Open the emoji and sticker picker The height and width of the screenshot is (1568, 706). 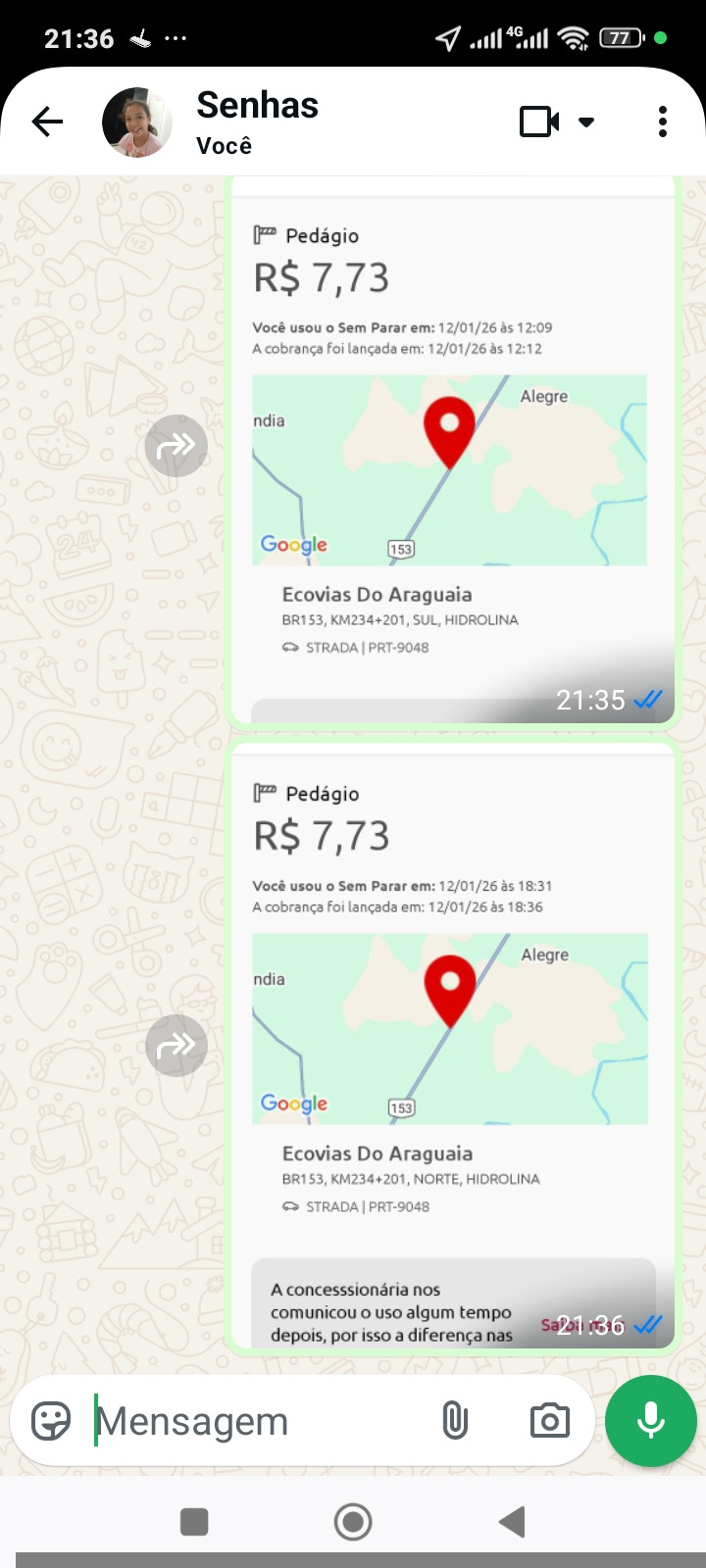51,1420
